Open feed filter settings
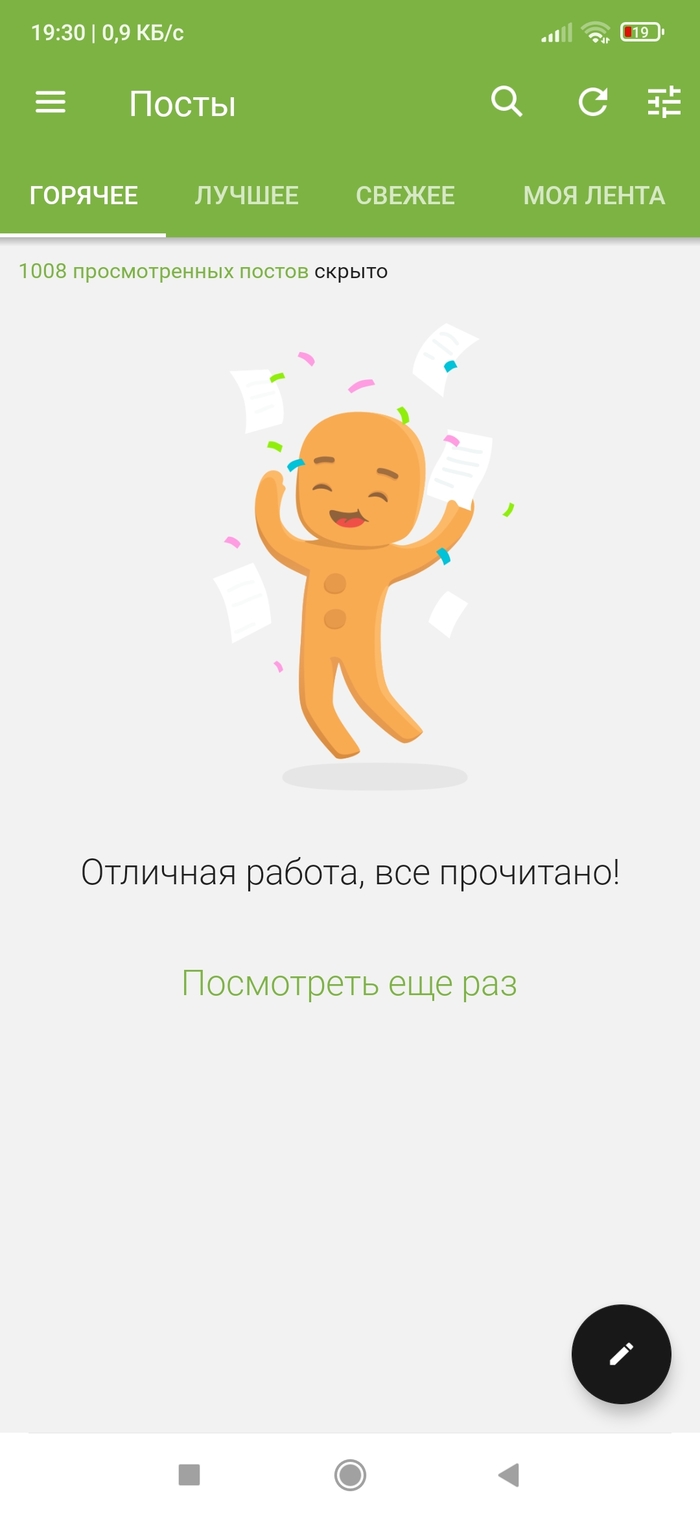The image size is (700, 1517). point(664,102)
